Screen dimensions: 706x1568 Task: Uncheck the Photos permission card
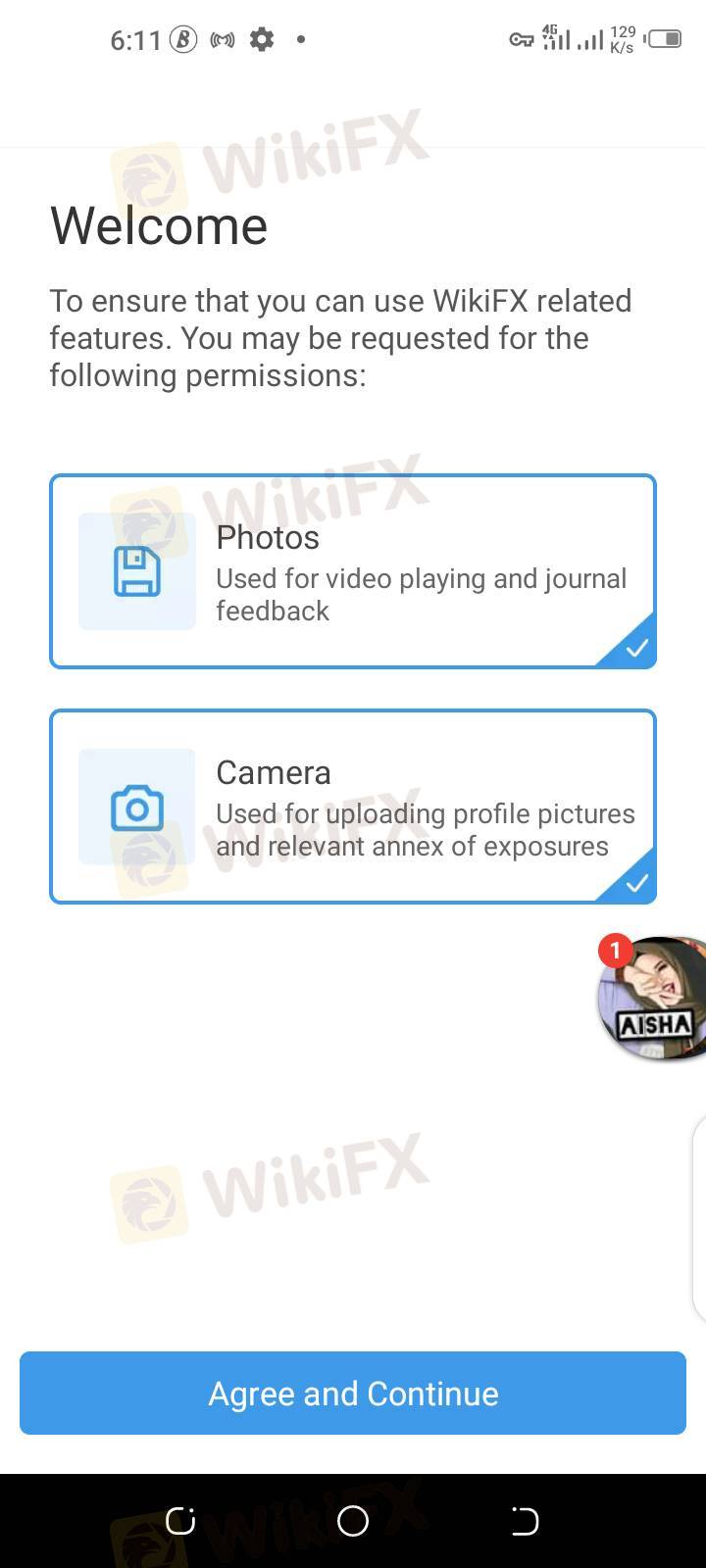(353, 571)
